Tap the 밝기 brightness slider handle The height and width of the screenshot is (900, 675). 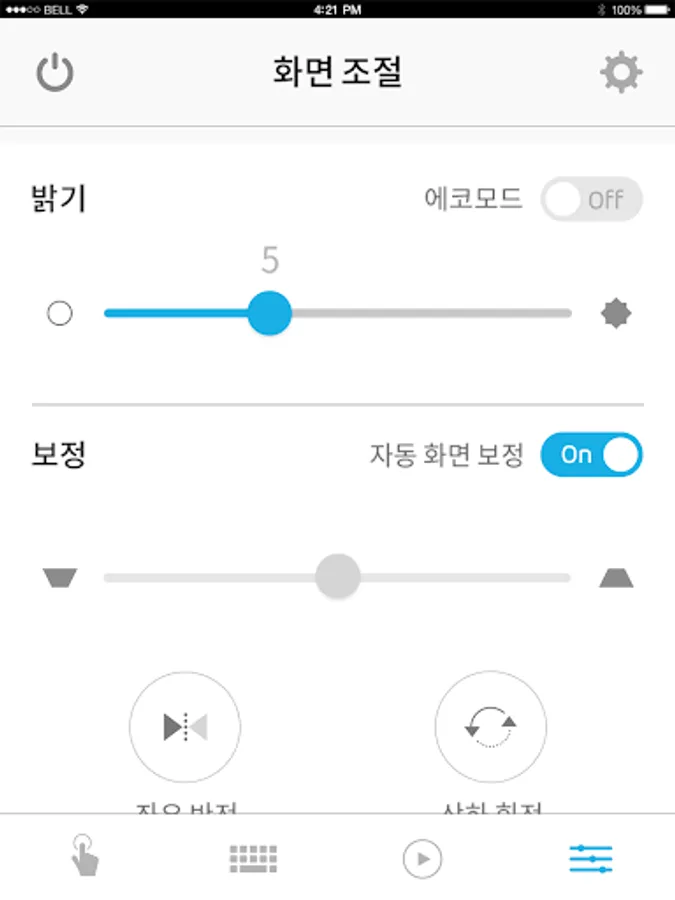[269, 313]
